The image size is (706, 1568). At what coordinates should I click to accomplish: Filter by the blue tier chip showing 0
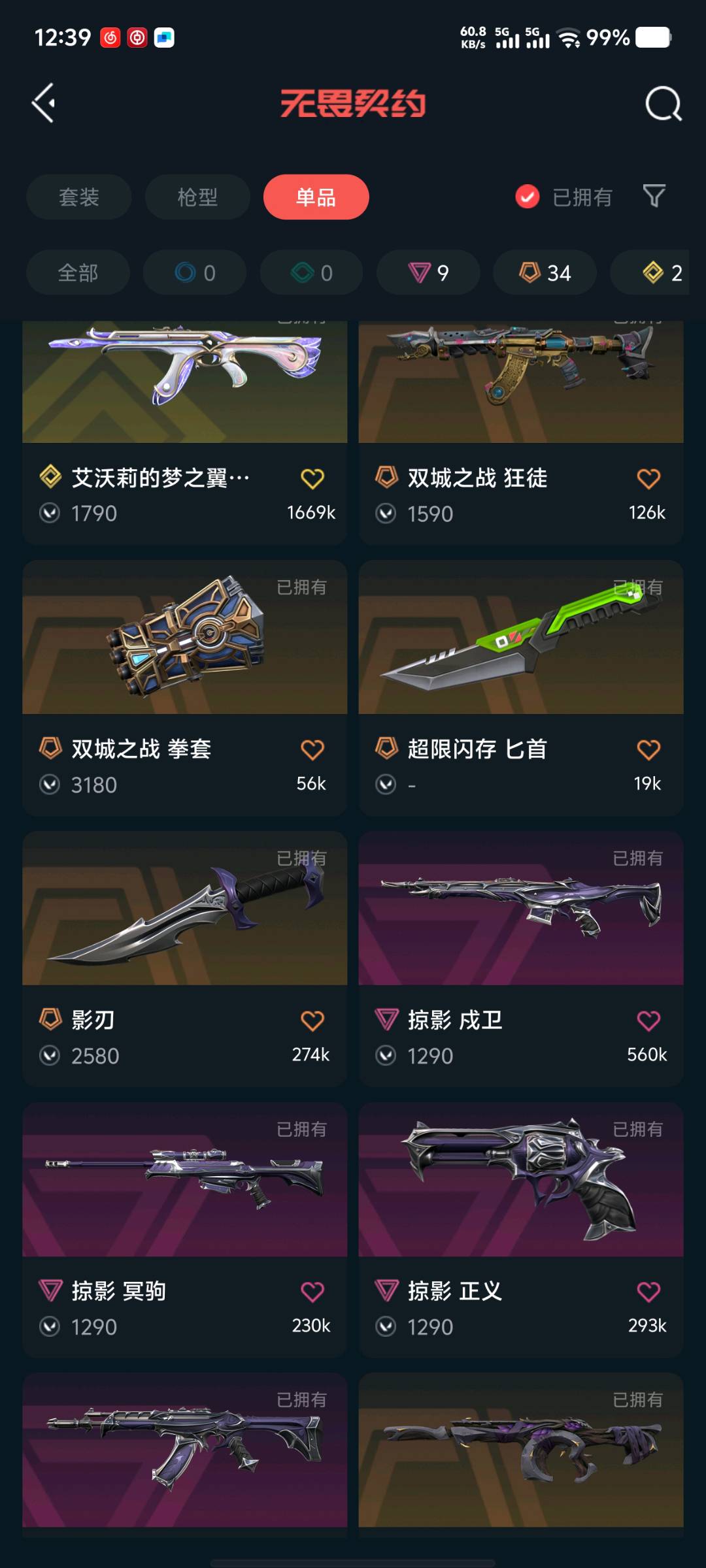[195, 272]
